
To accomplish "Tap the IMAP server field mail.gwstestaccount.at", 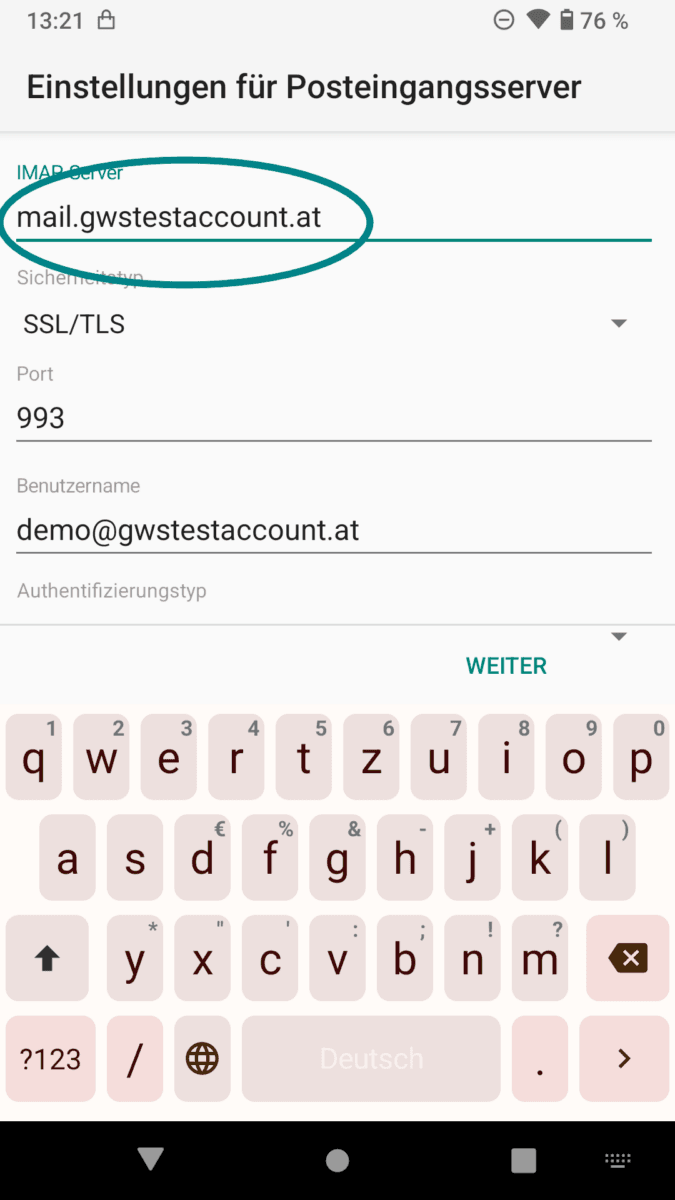I will click(330, 217).
